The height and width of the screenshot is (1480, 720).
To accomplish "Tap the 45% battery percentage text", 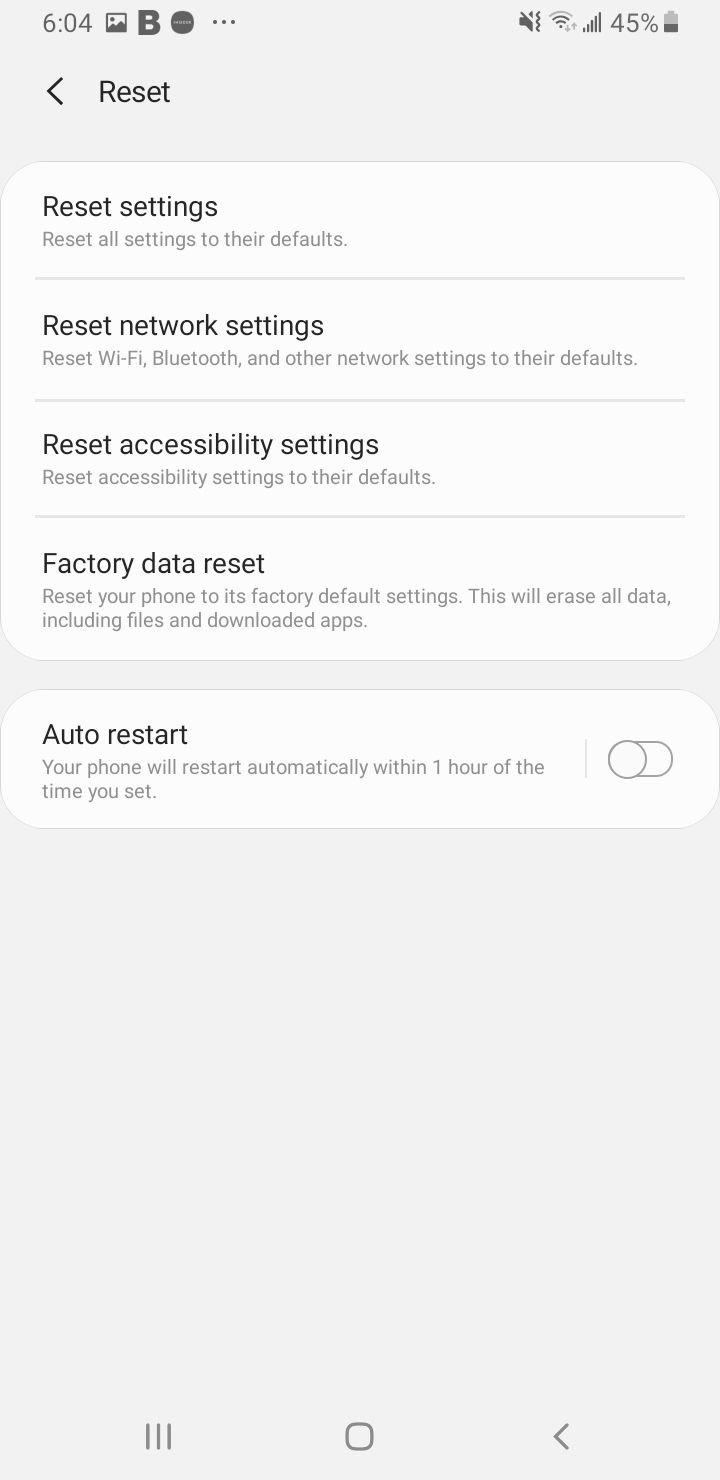I will pos(635,22).
